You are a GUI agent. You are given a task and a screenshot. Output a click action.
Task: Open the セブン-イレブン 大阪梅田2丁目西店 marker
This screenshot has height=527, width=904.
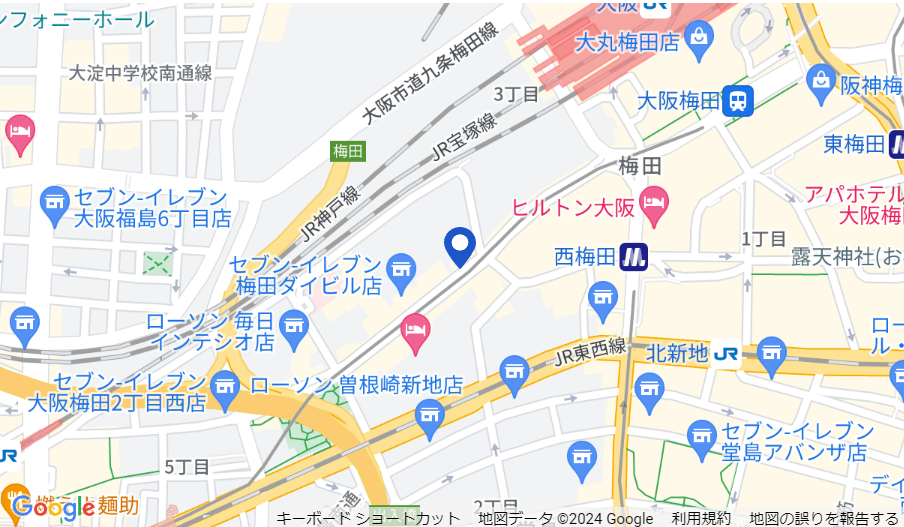point(225,383)
